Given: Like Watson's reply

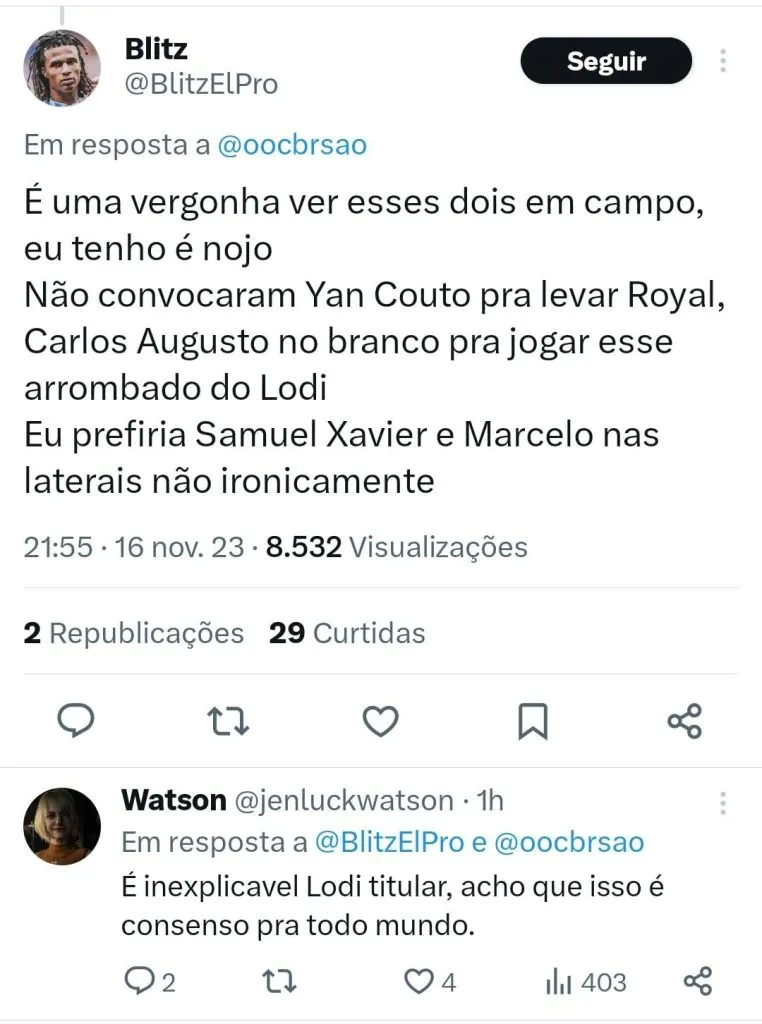Looking at the screenshot, I should point(418,982).
